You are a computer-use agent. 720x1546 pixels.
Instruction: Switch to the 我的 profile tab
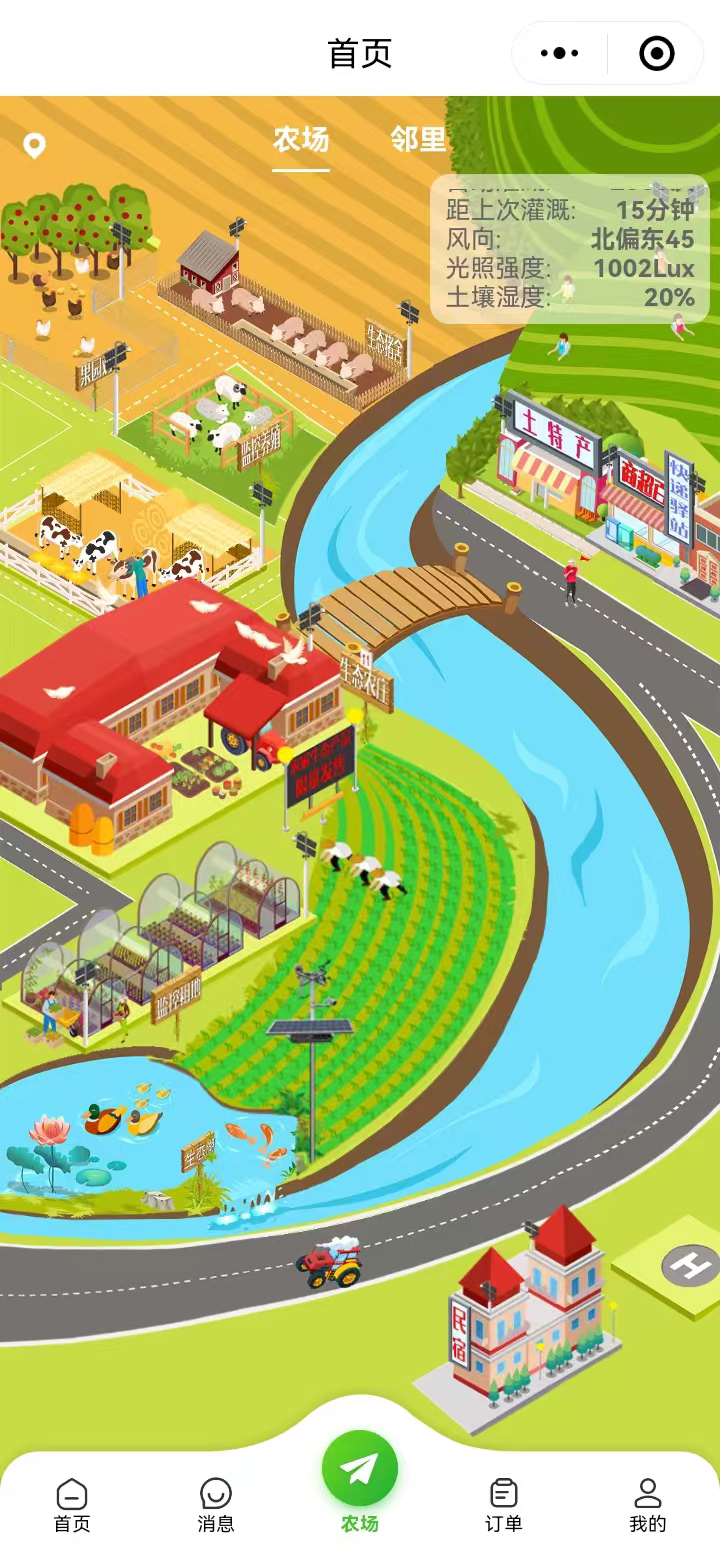click(648, 1506)
